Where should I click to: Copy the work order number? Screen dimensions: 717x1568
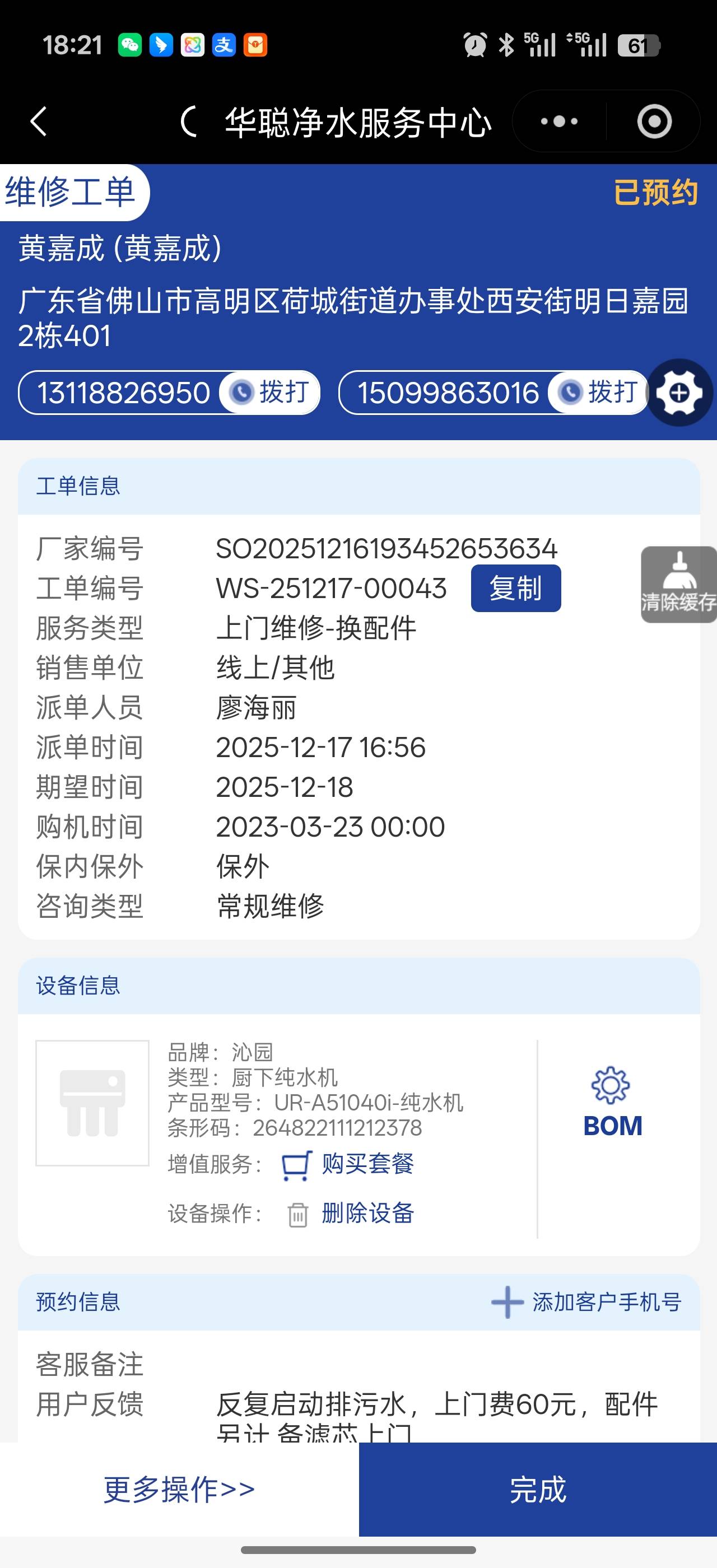(515, 589)
